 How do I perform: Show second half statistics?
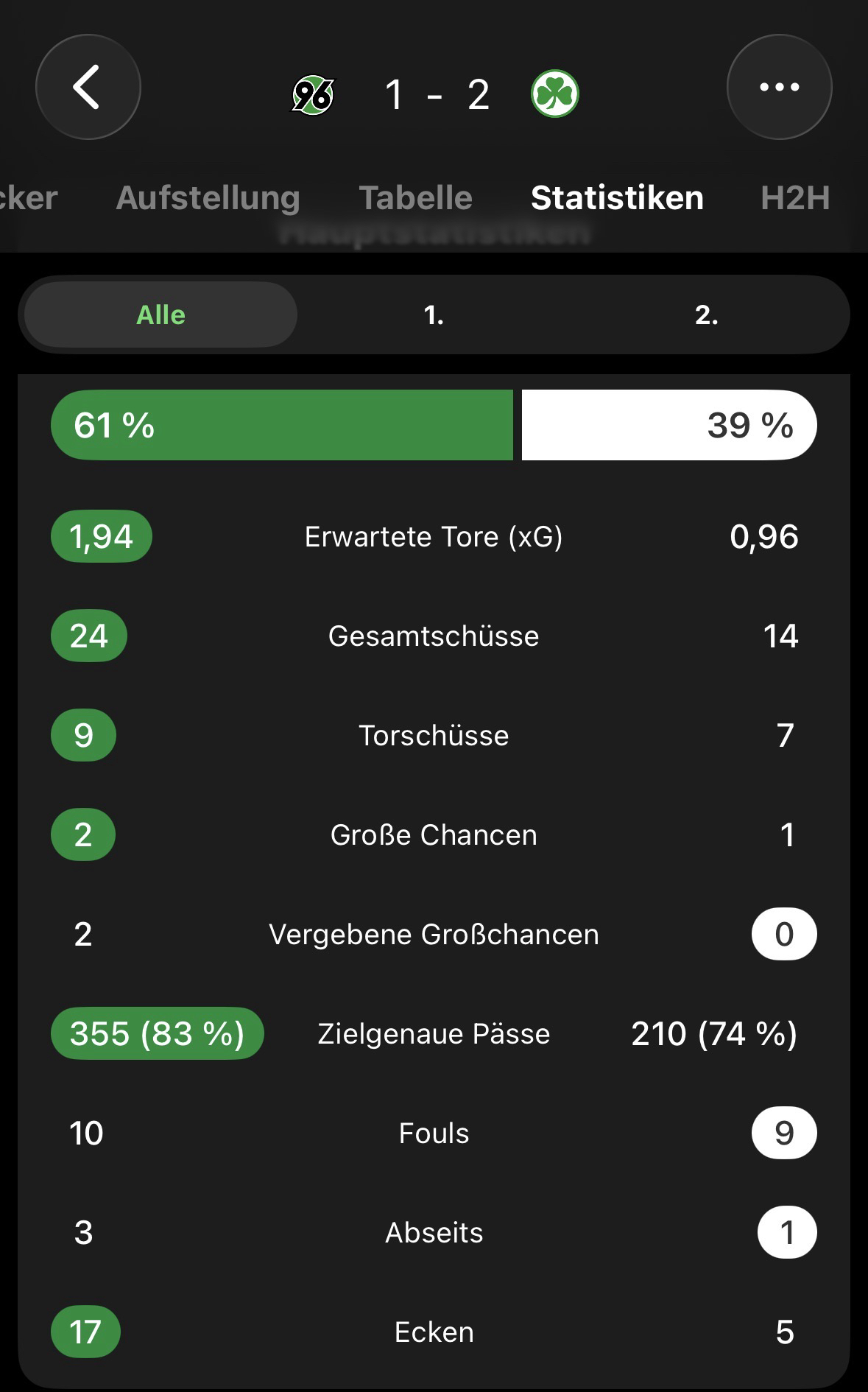coord(706,314)
